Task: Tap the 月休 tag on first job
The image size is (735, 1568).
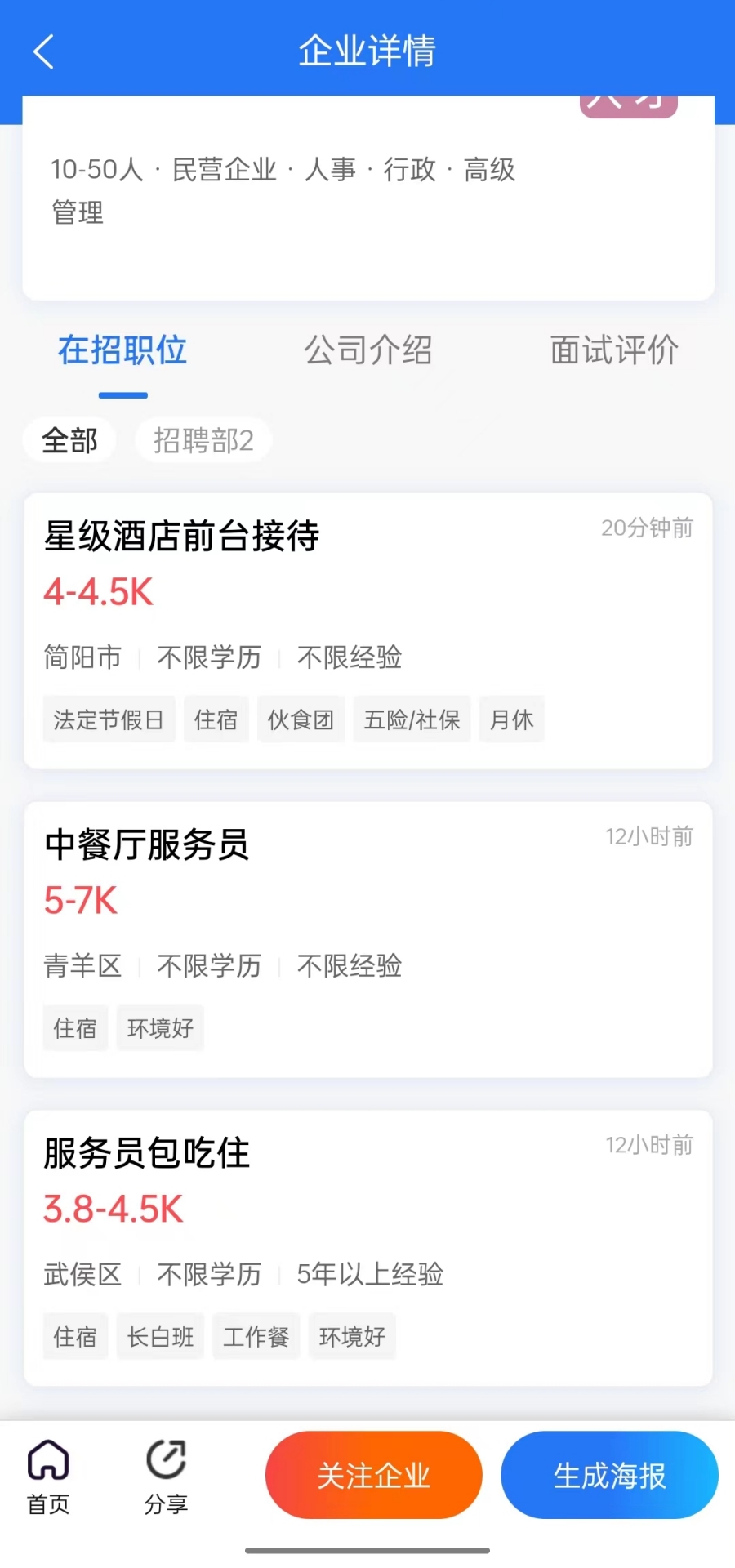Action: pos(511,719)
